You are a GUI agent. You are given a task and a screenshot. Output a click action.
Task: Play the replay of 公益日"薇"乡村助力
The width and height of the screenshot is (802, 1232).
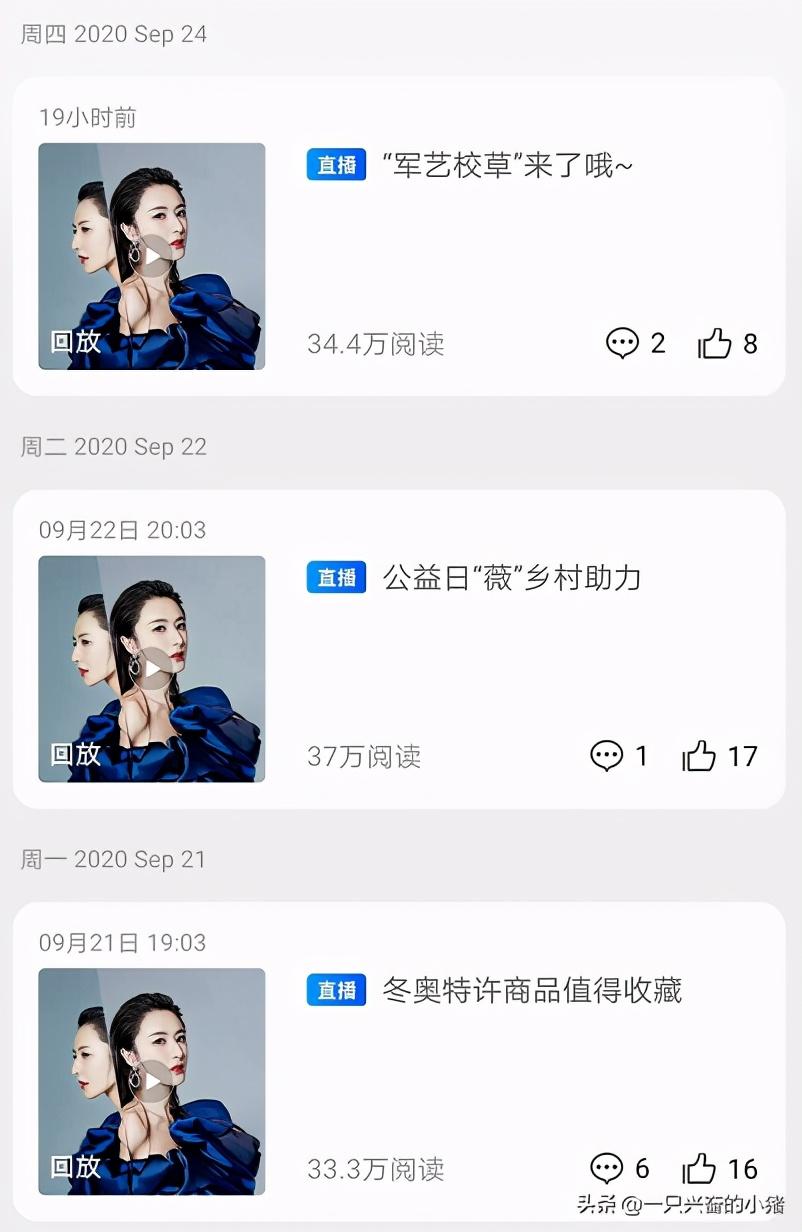pyautogui.click(x=152, y=669)
